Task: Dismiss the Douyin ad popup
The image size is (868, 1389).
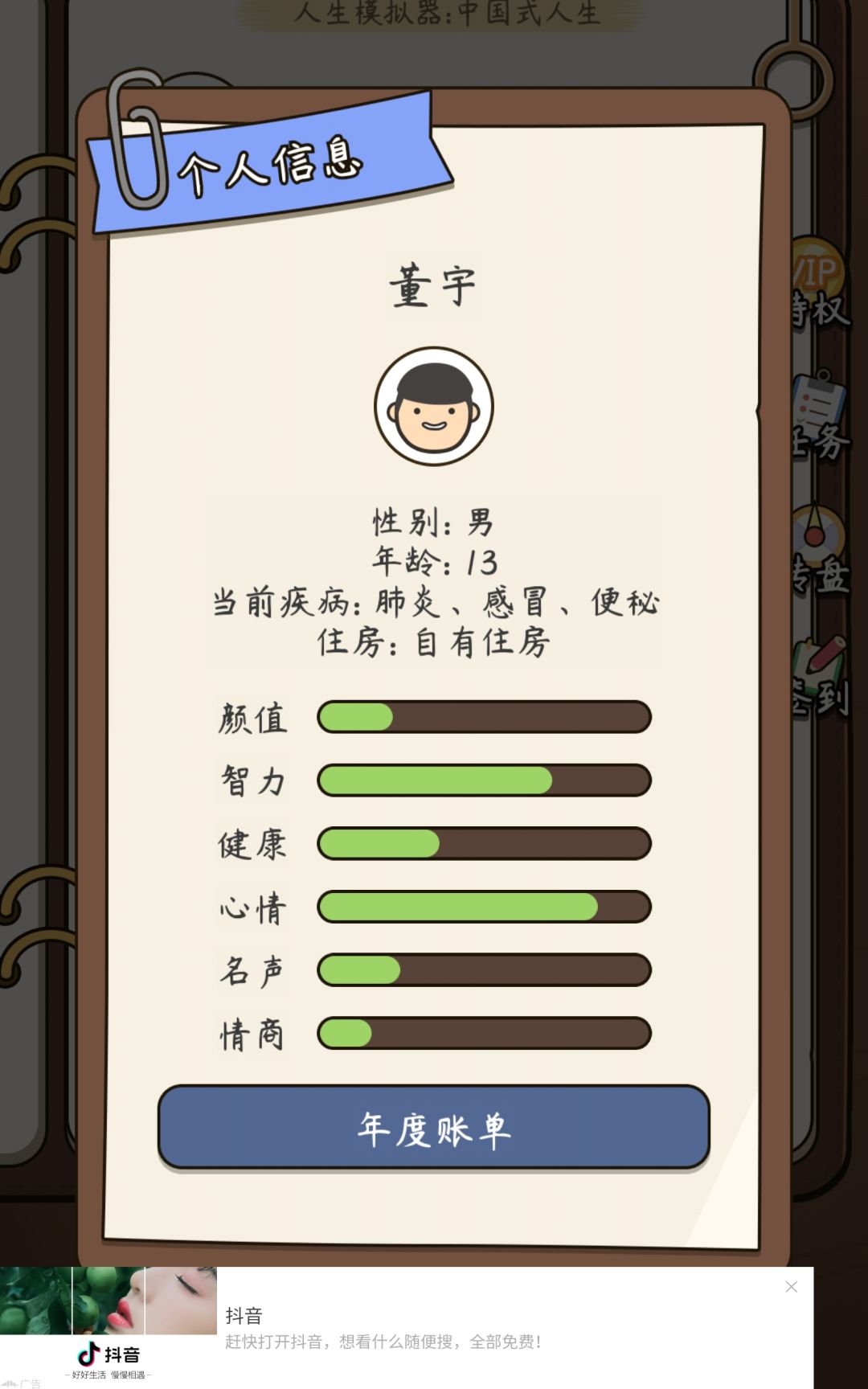Action: coord(792,1287)
